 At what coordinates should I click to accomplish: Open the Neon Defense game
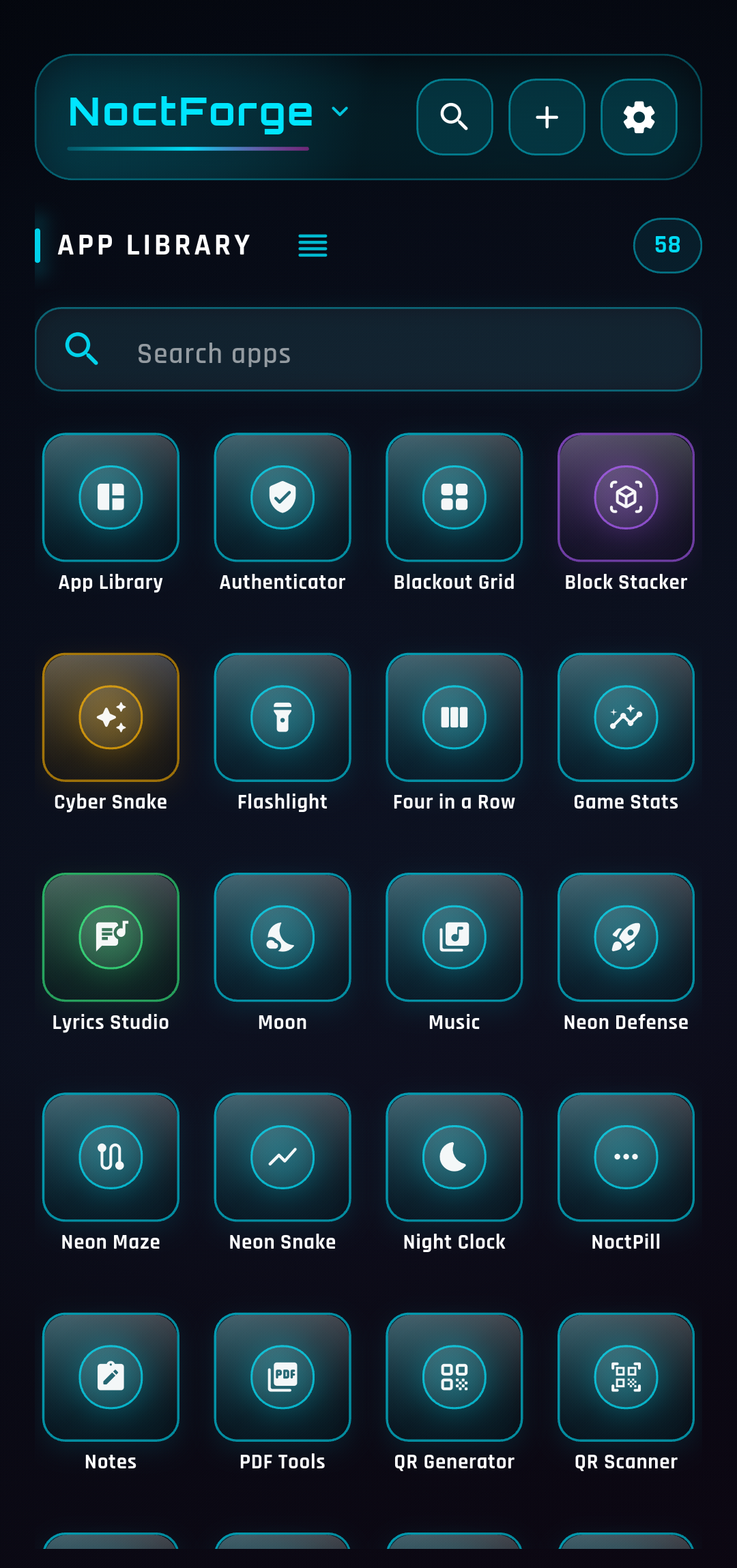pyautogui.click(x=625, y=938)
